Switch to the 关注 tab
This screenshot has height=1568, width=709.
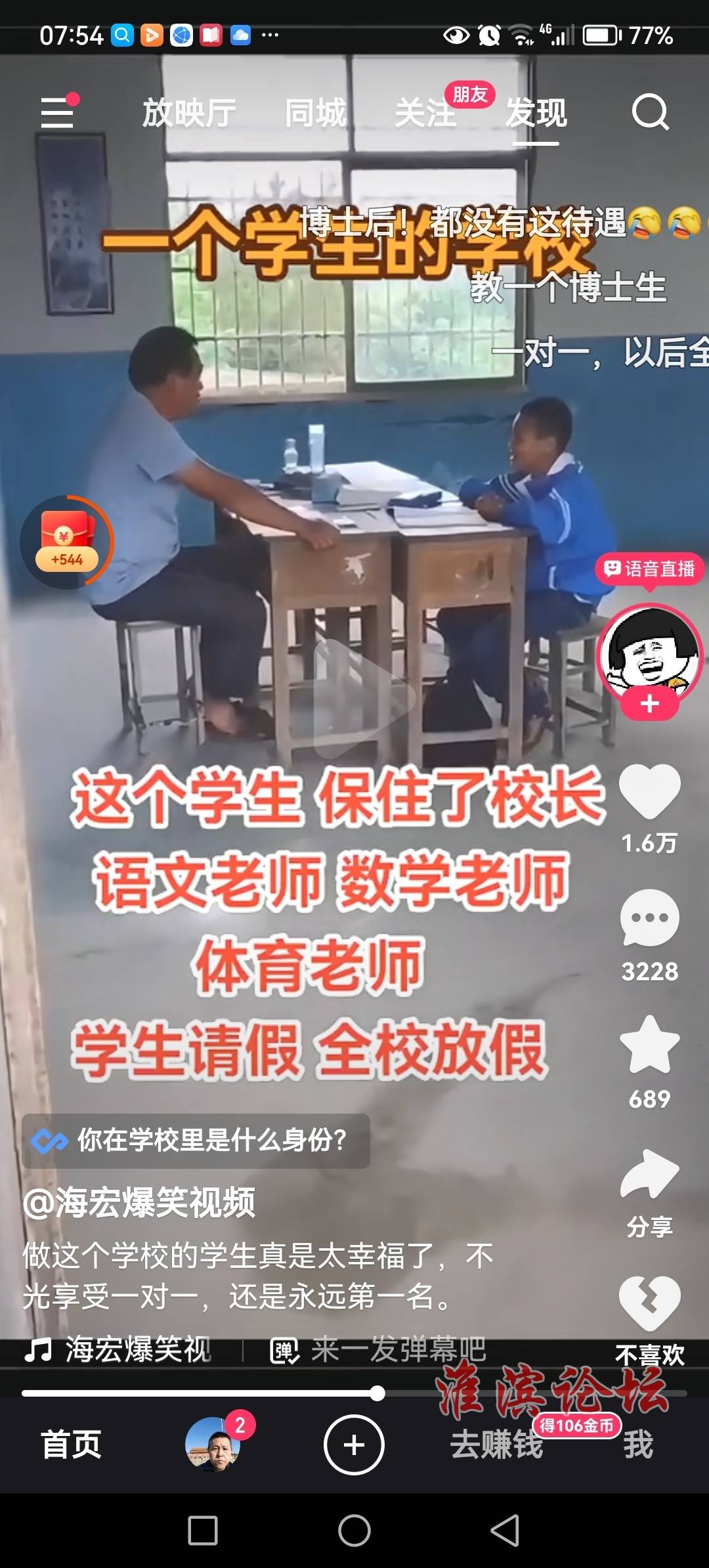click(x=425, y=113)
